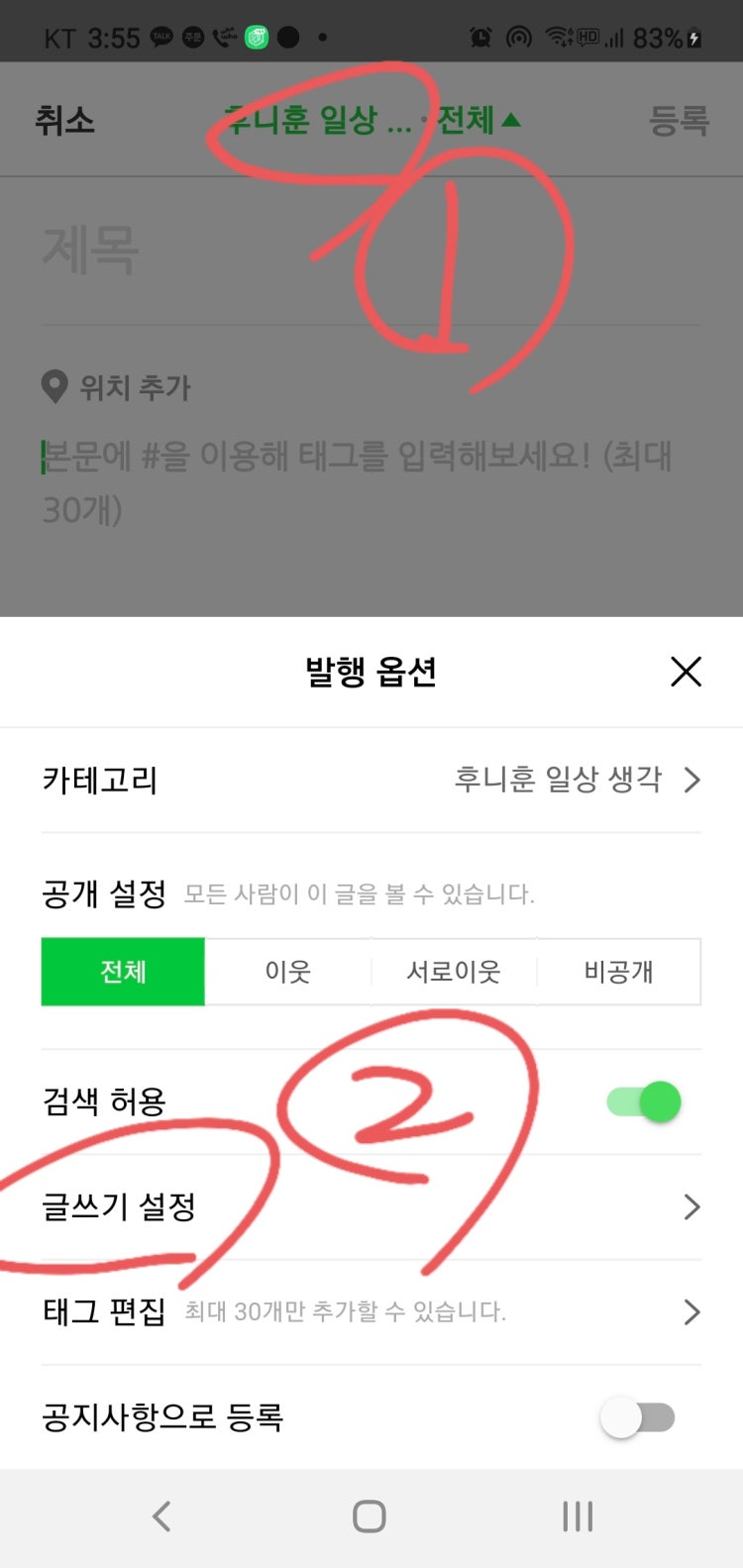Screen dimensions: 743x1568
Task: Select 전체 visibility option
Action: click(x=123, y=972)
